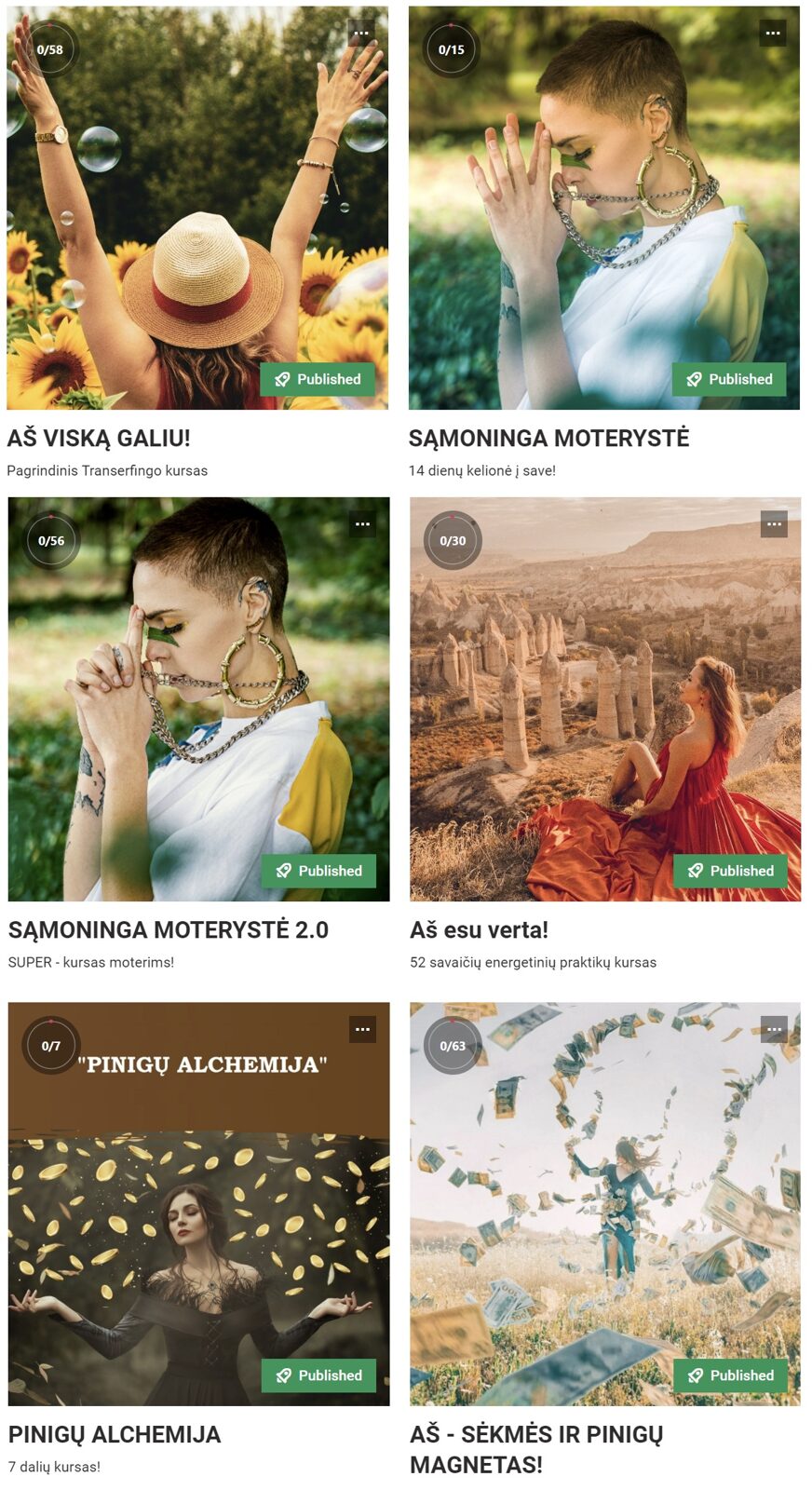The width and height of the screenshot is (812, 1490).
Task: Open SĄMONINGA MOTERYSTĖ 14 dienų kelionė course
Action: (548, 438)
